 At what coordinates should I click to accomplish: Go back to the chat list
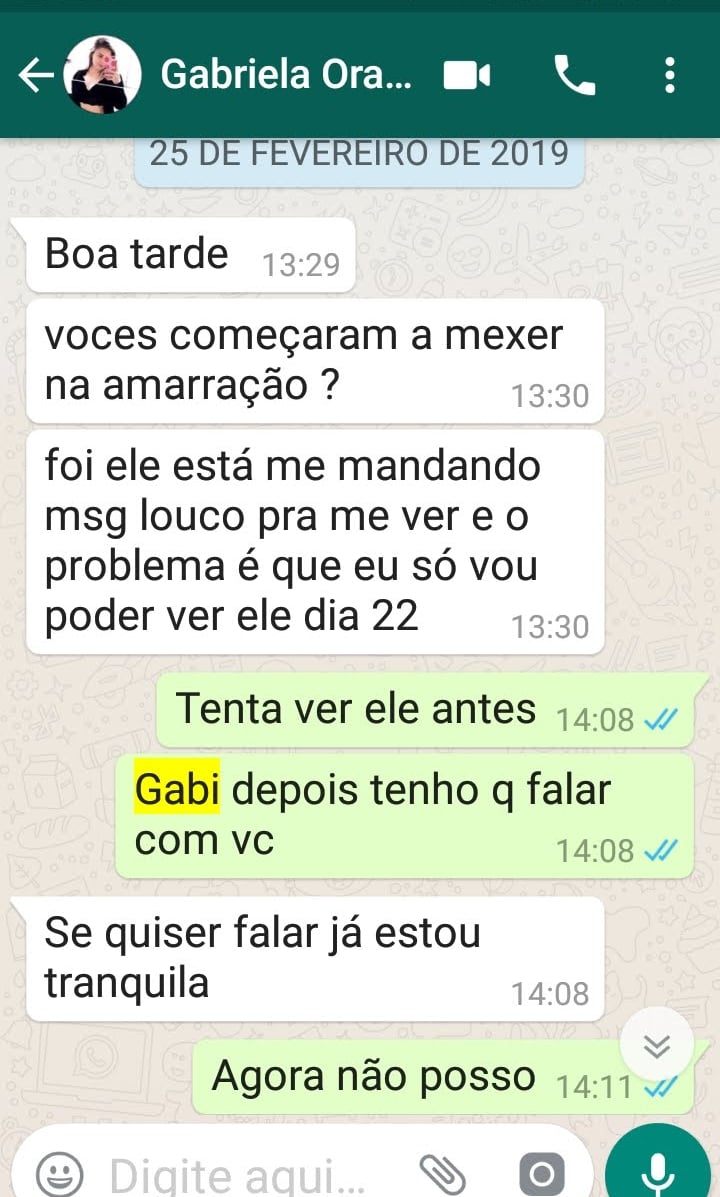(35, 75)
